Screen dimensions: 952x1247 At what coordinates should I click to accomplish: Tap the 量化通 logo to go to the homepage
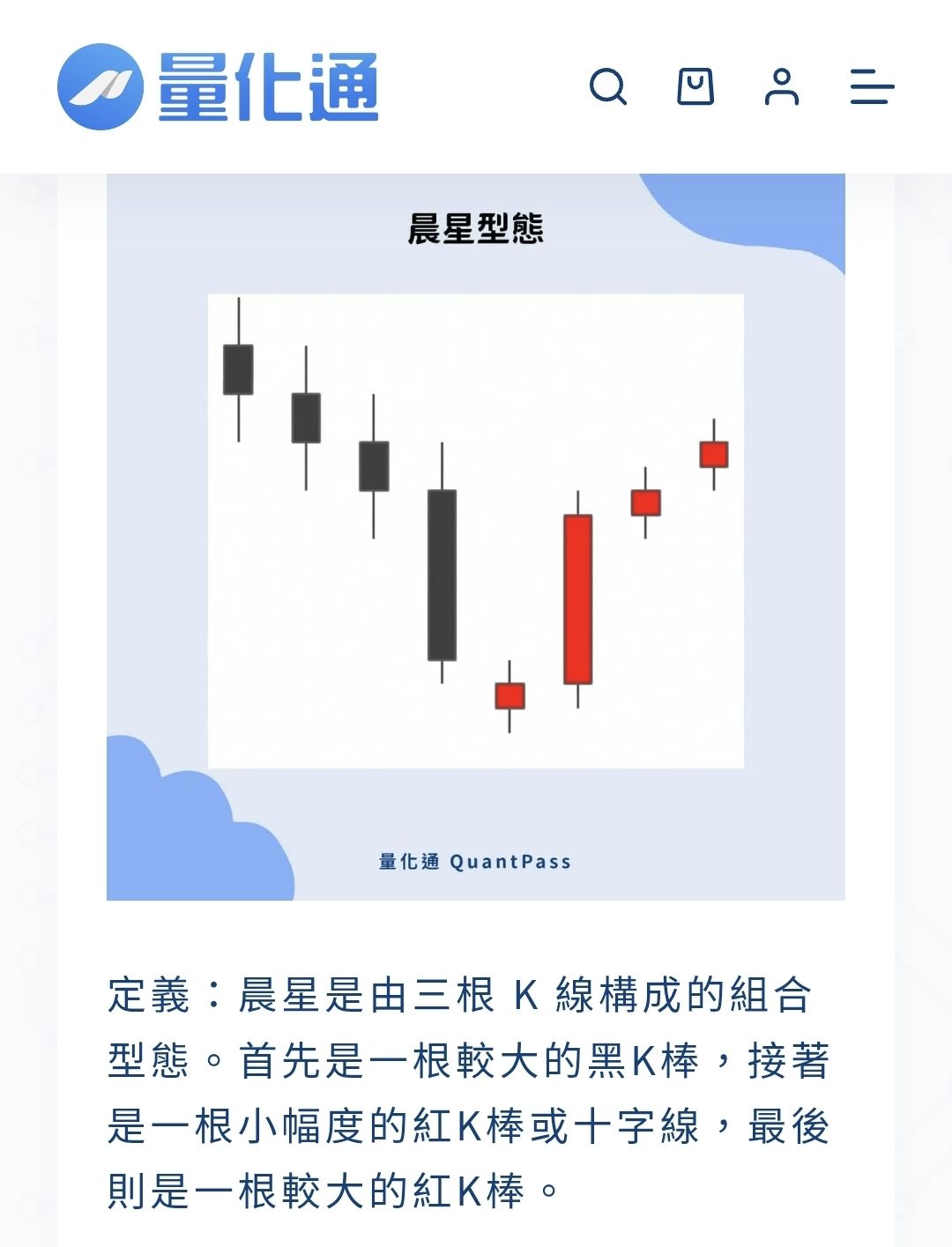click(218, 86)
